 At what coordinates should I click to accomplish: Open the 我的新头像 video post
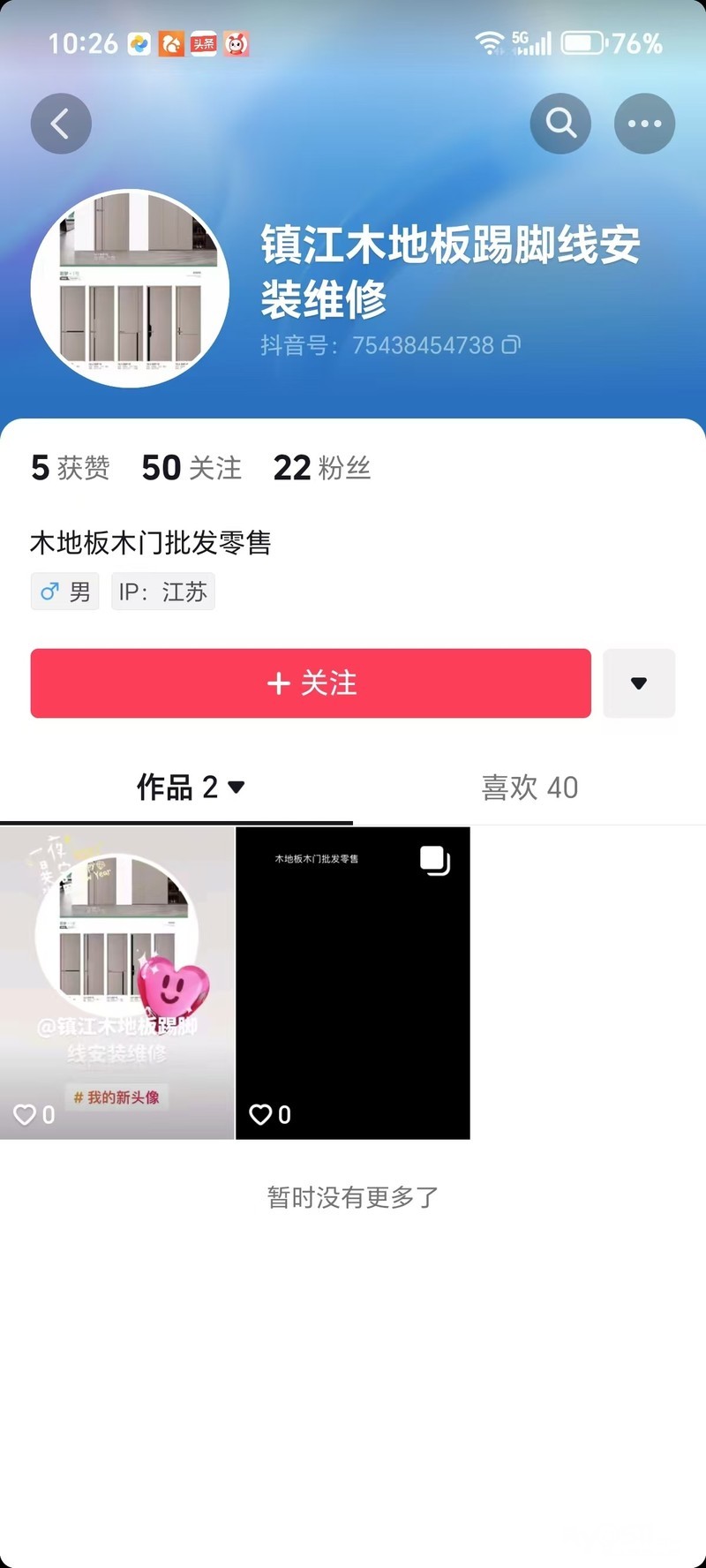(x=117, y=983)
